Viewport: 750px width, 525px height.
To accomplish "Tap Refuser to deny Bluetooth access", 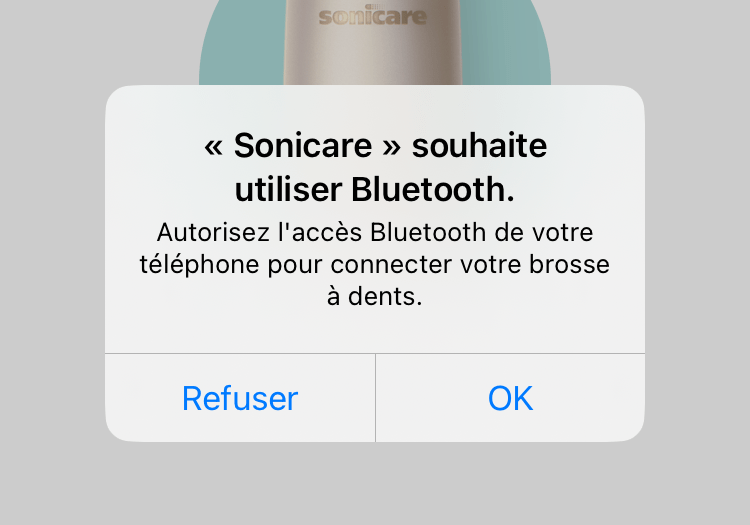I will [x=240, y=398].
